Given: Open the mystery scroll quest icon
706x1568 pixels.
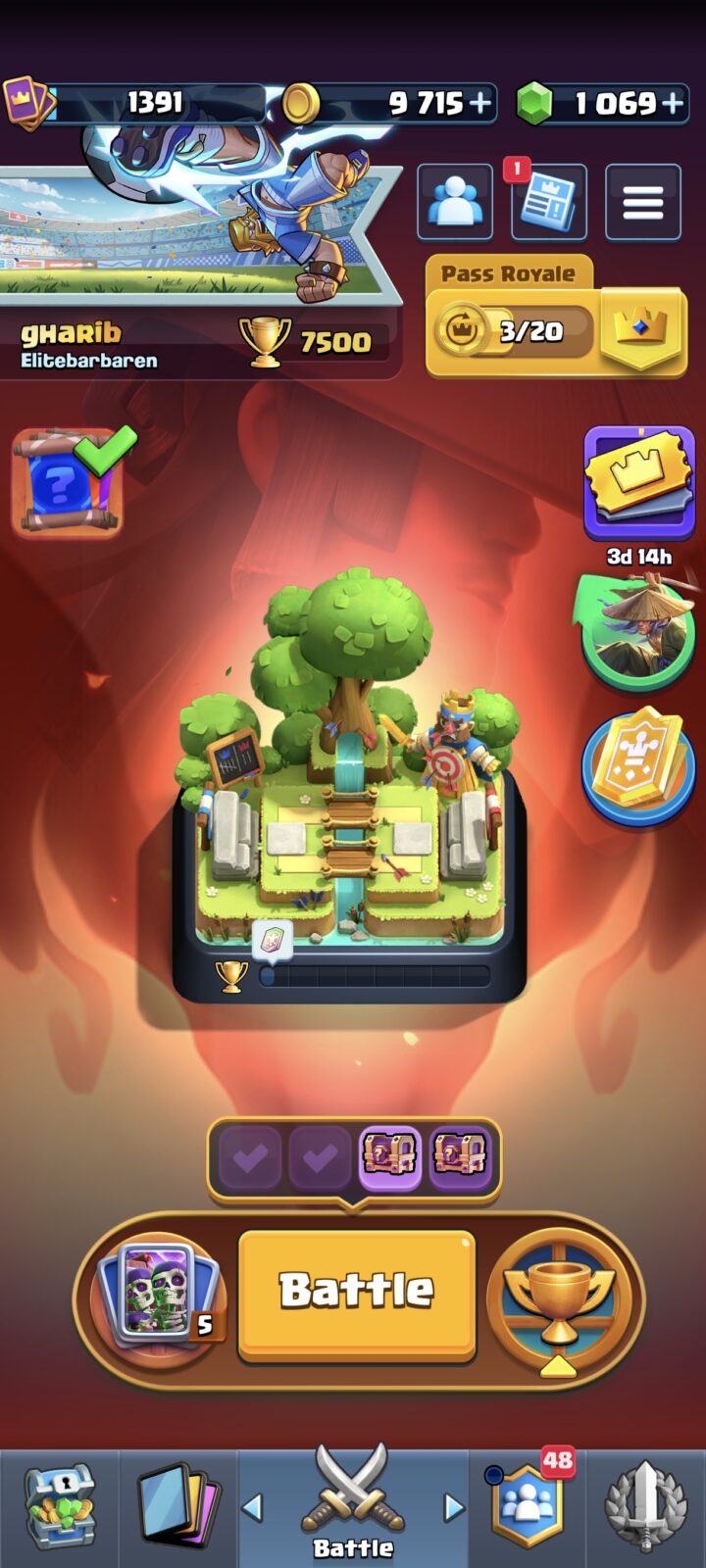Looking at the screenshot, I should [x=69, y=482].
